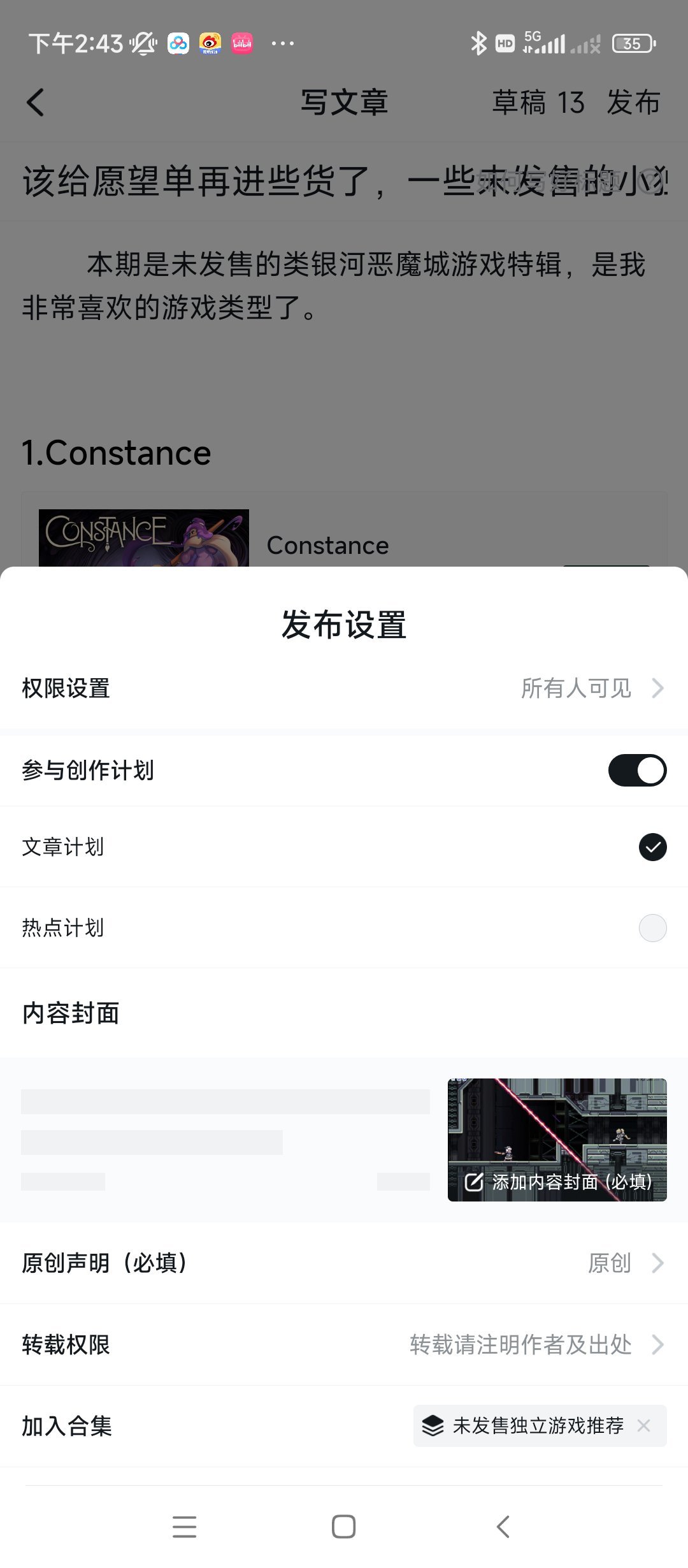Remove 未发售独立游戏推荐 collection chip
The height and width of the screenshot is (1568, 688).
pos(644,1426)
